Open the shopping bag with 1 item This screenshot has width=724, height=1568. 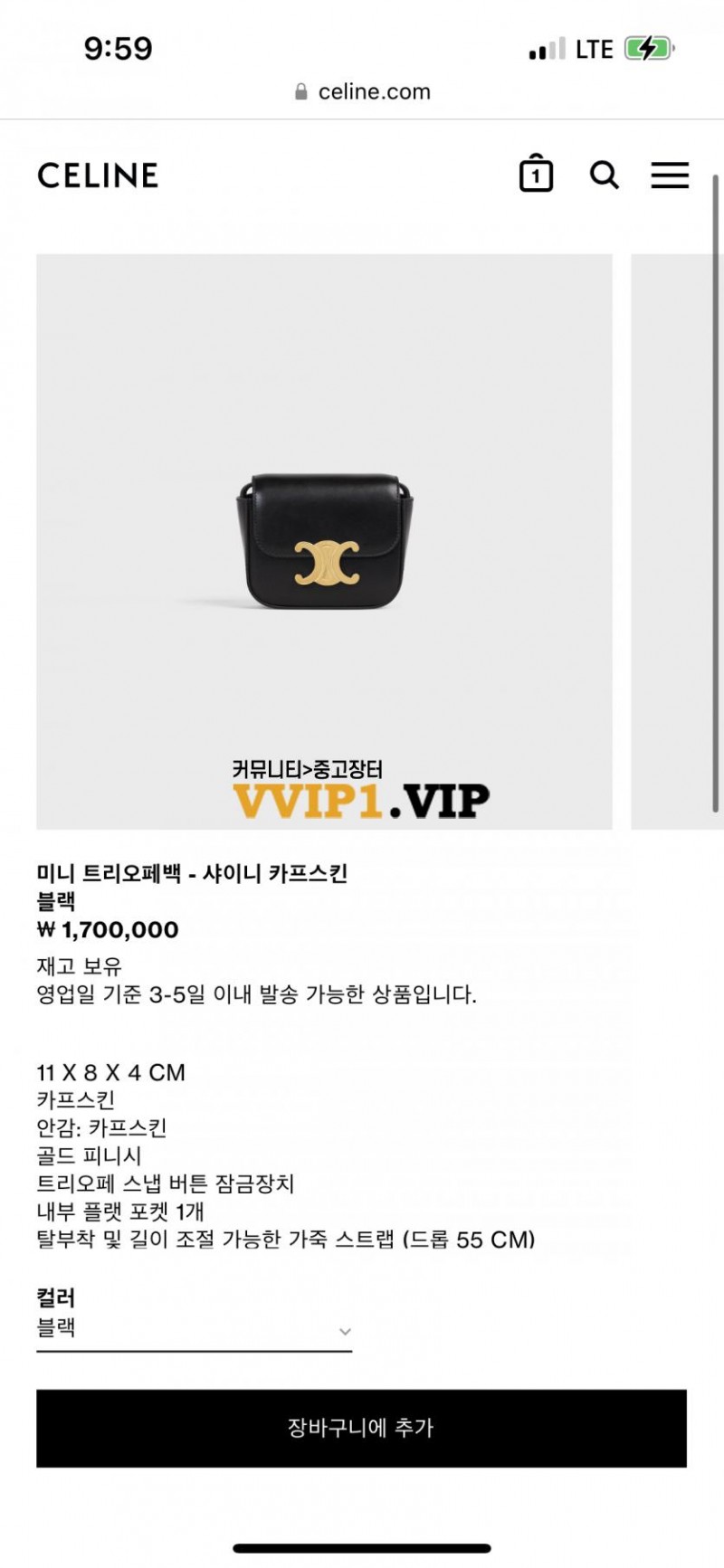point(536,174)
